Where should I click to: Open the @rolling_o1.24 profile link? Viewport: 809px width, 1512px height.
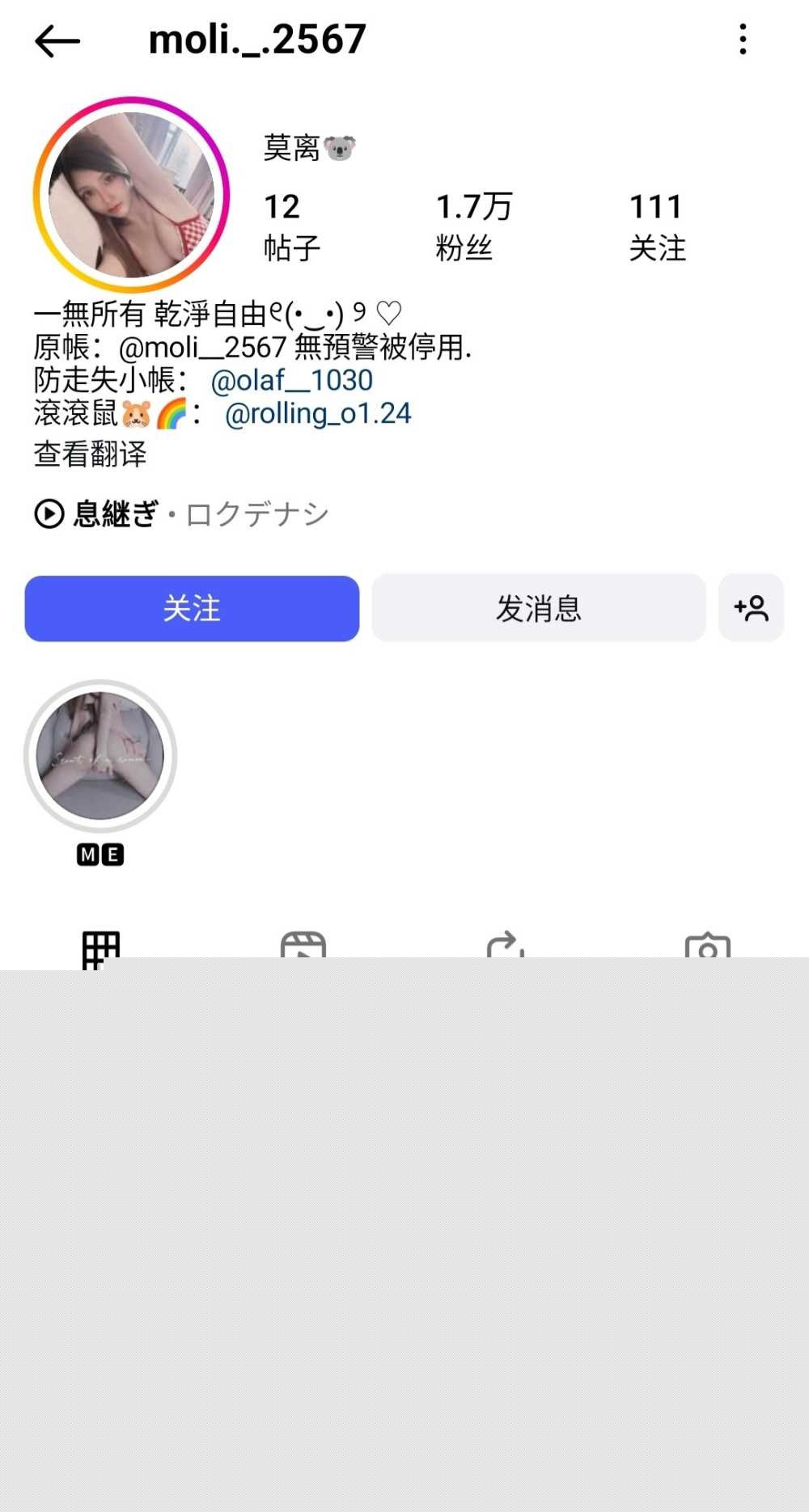coord(318,413)
